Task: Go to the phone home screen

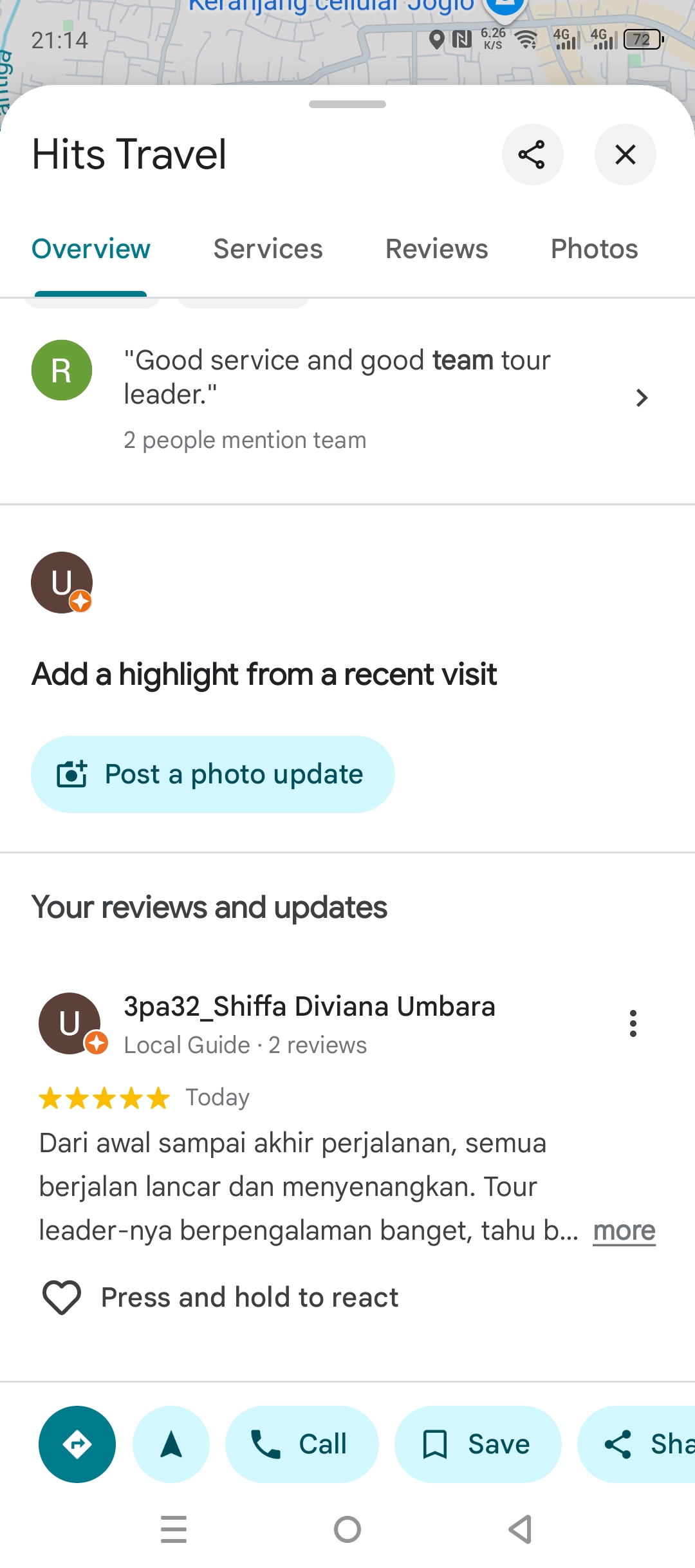Action: click(347, 1529)
